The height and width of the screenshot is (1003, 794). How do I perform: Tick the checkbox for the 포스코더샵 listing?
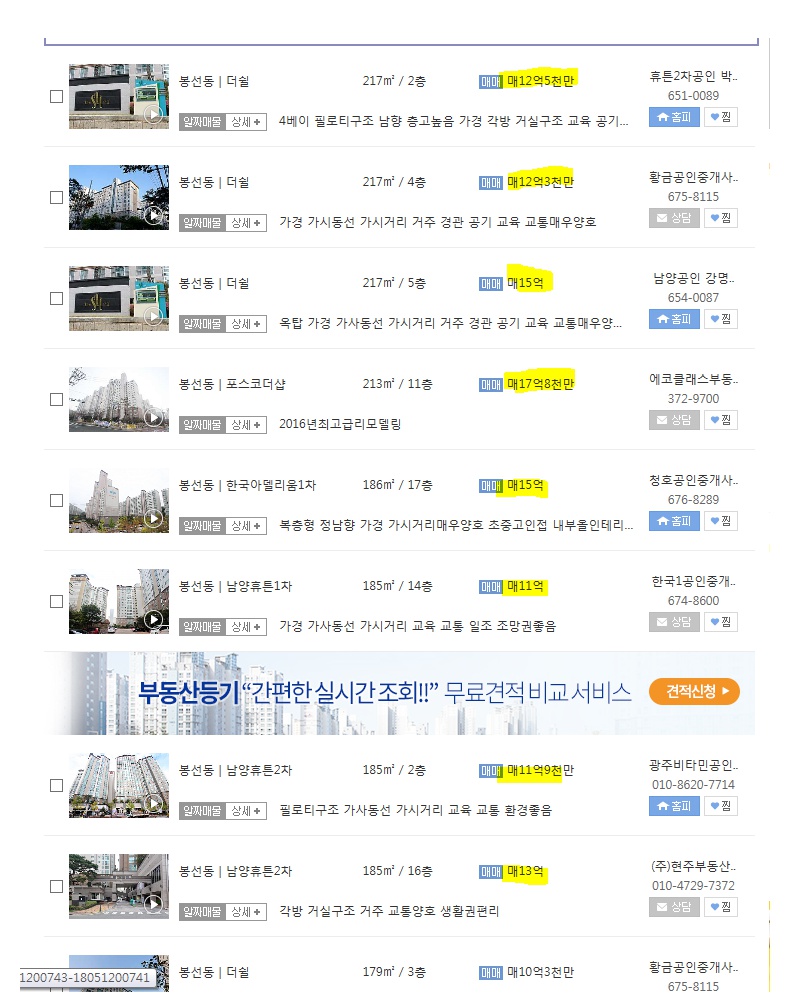57,400
